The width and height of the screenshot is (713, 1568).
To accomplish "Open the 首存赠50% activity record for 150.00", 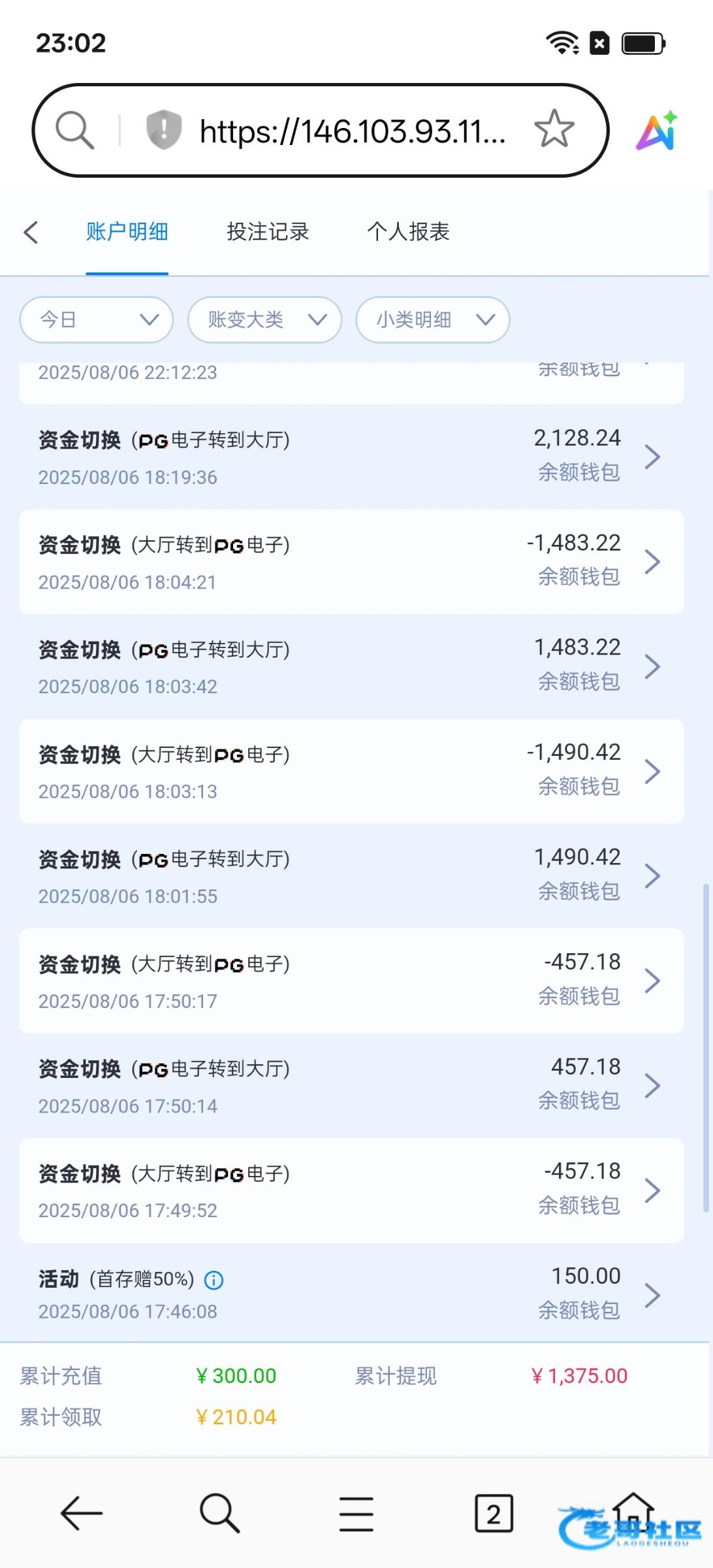I will click(x=351, y=1294).
